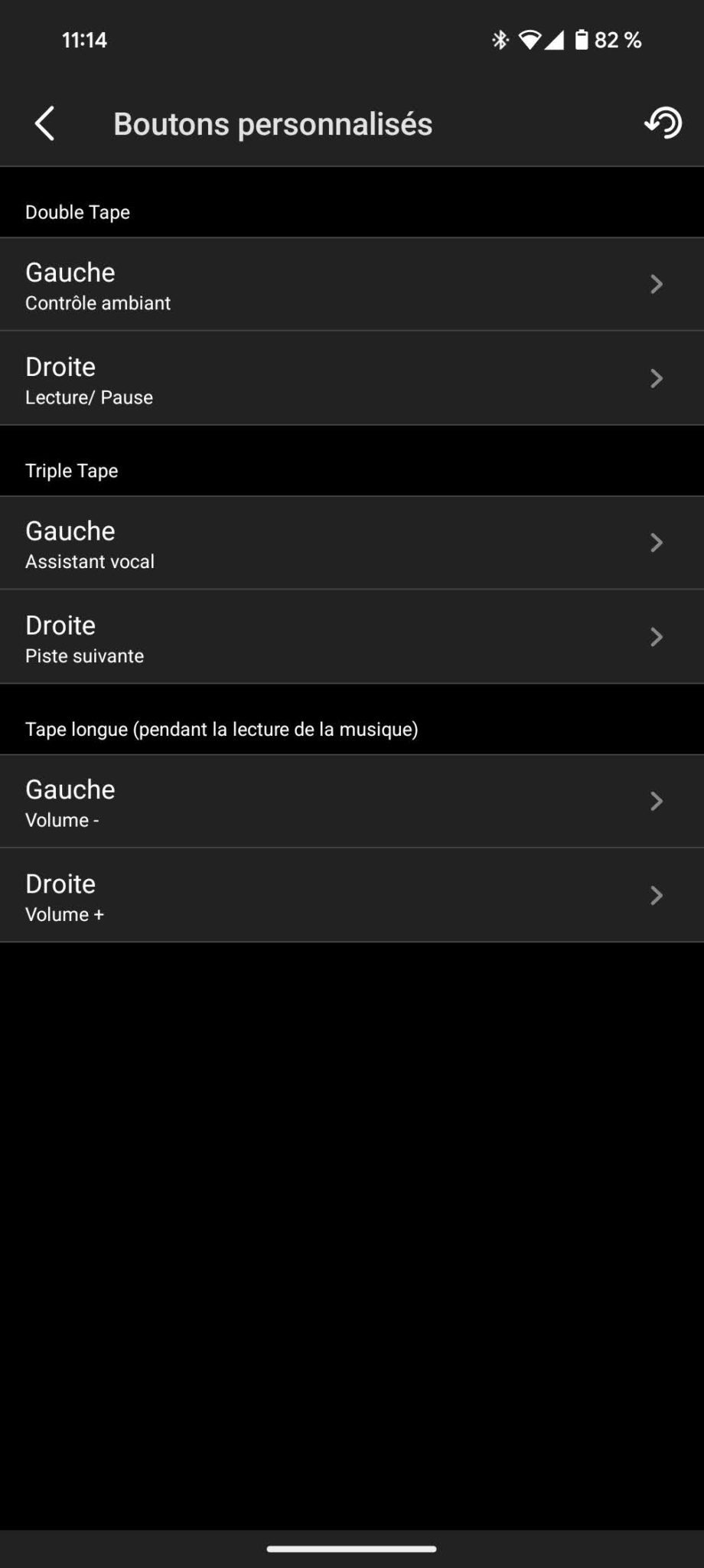Open Tape longue Gauche Volume - row
The width and height of the screenshot is (704, 1568).
coord(352,802)
